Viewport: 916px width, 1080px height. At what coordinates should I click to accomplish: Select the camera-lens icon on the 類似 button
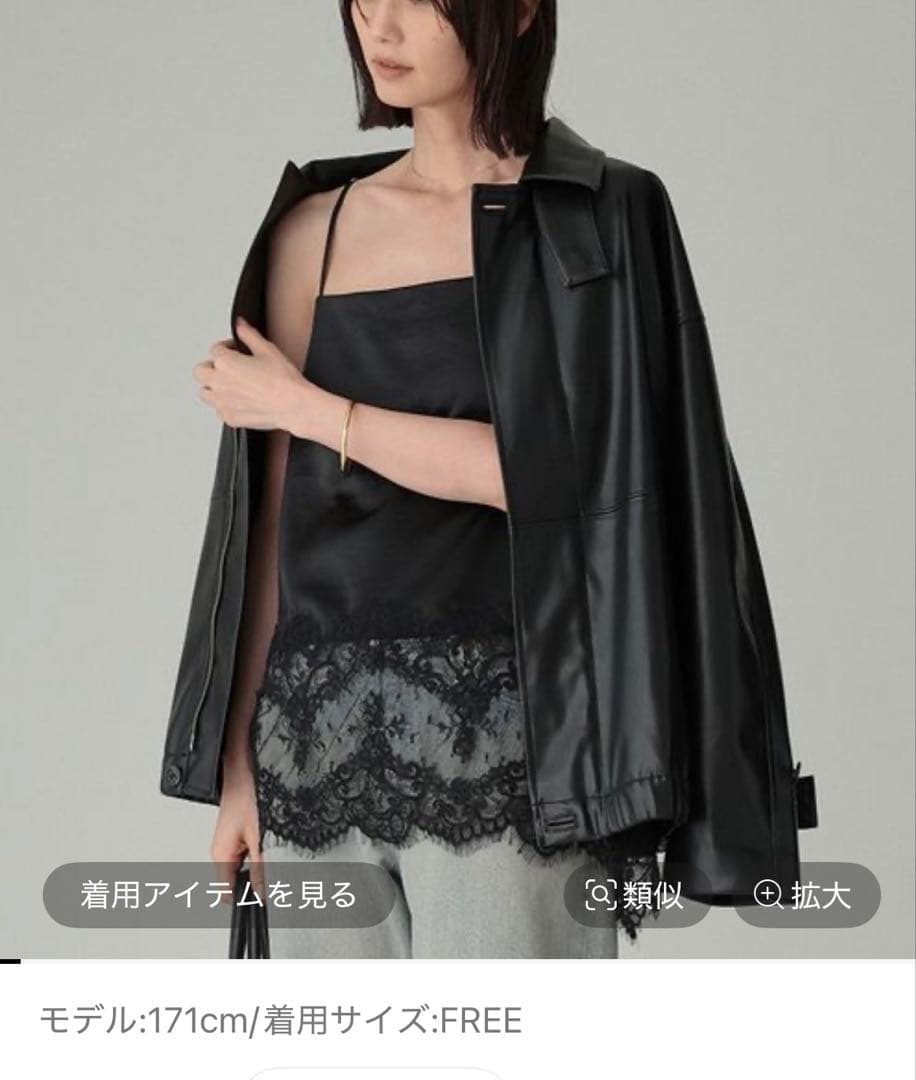(599, 896)
